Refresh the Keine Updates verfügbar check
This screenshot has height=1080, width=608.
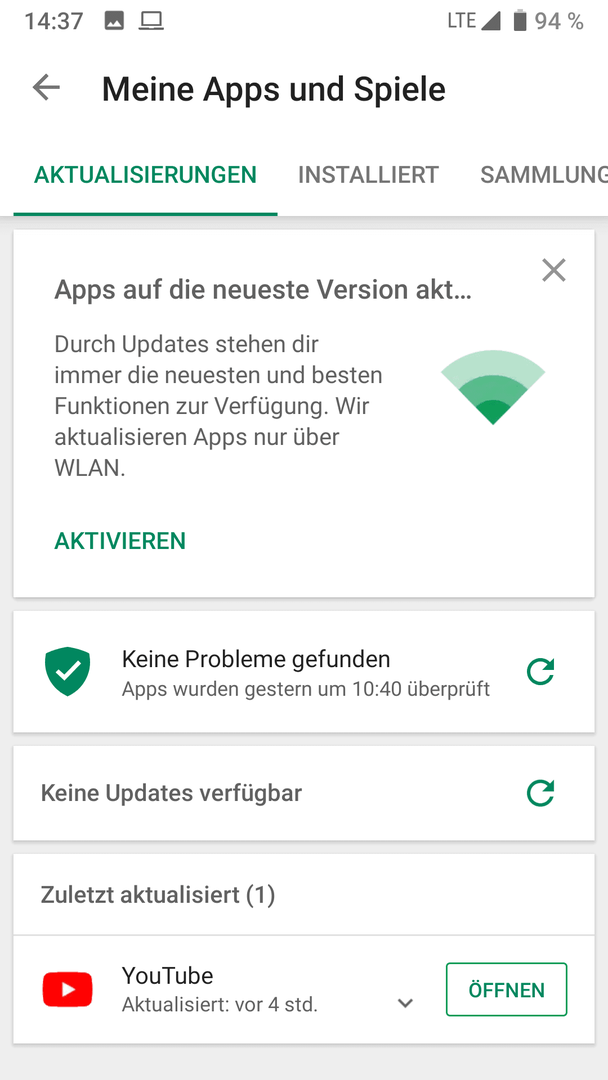541,793
